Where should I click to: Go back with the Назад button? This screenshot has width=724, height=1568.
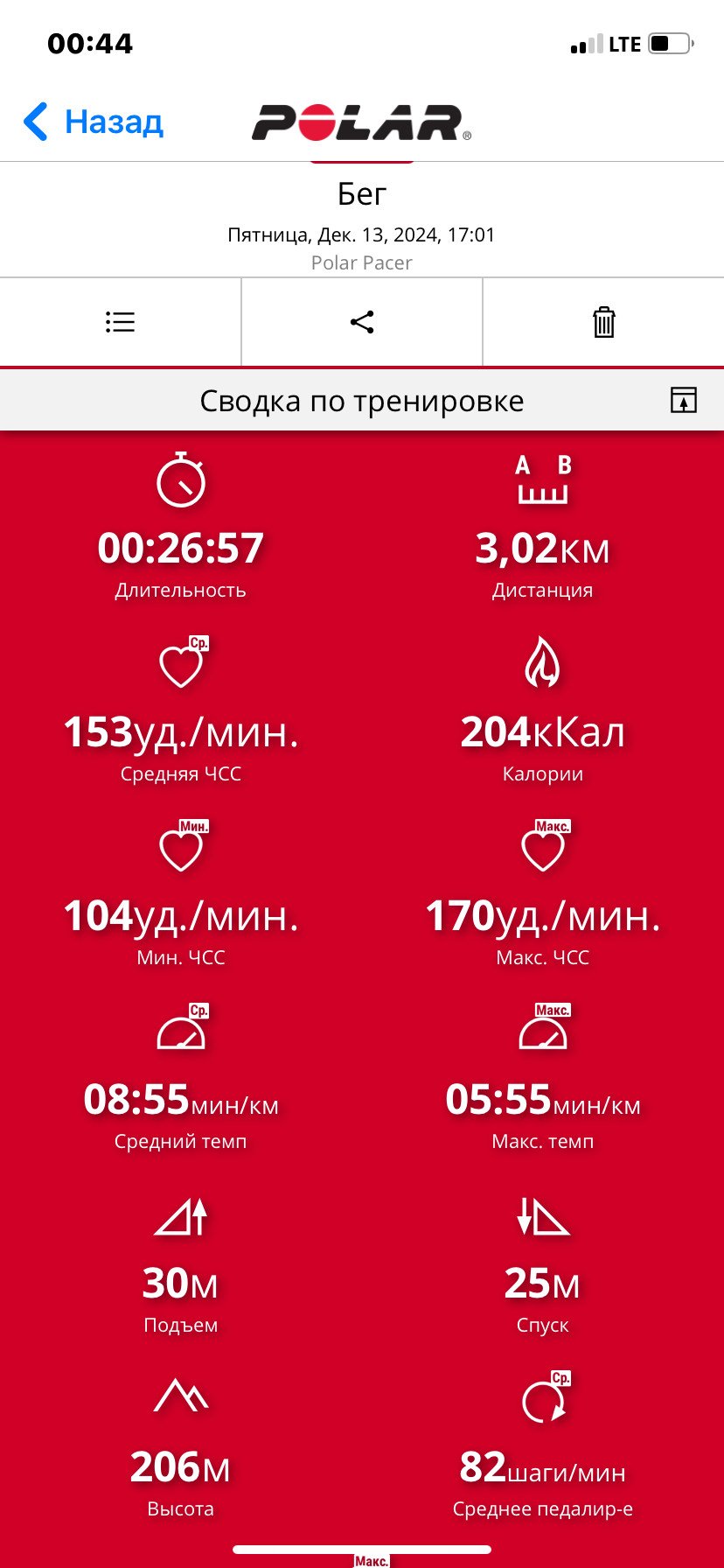click(94, 122)
